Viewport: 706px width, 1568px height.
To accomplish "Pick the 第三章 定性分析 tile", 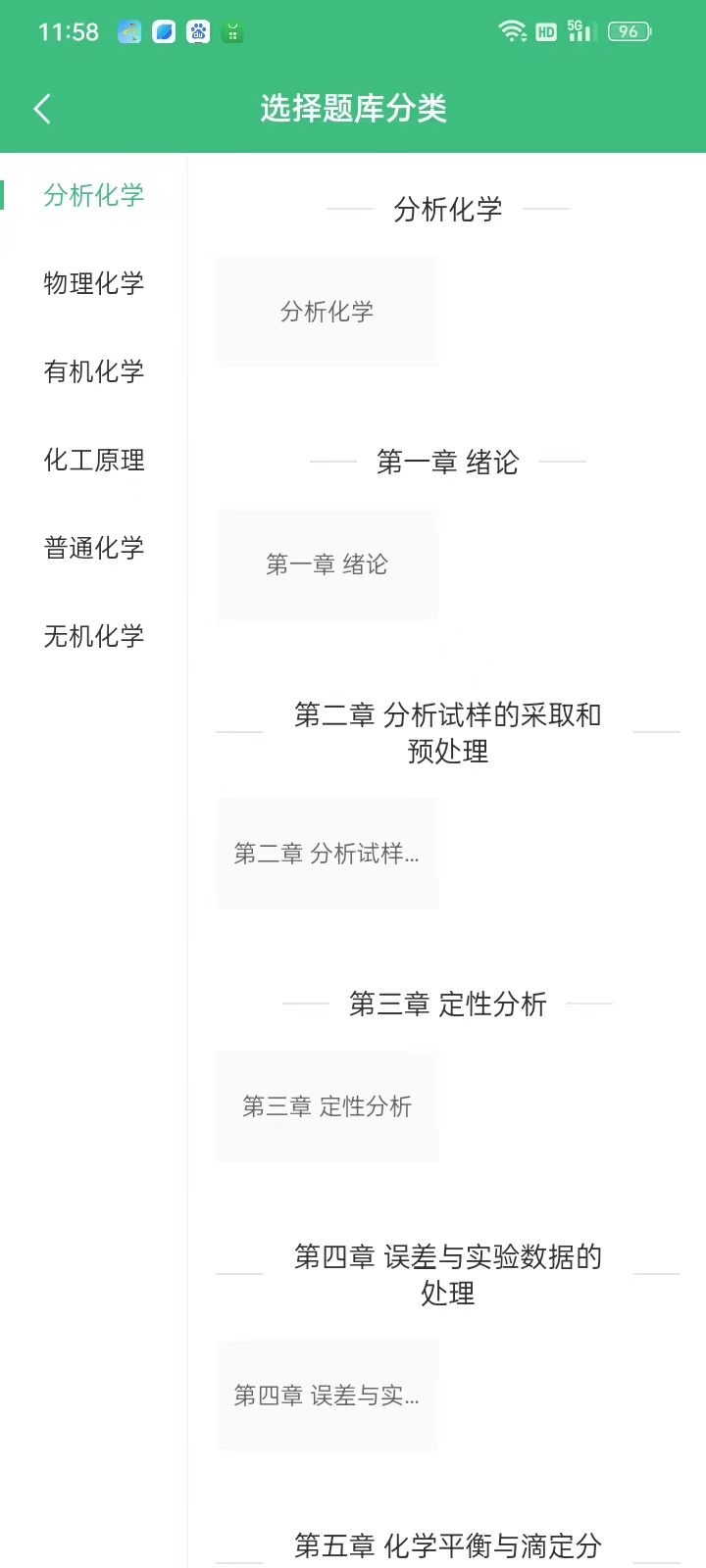I will (327, 1106).
